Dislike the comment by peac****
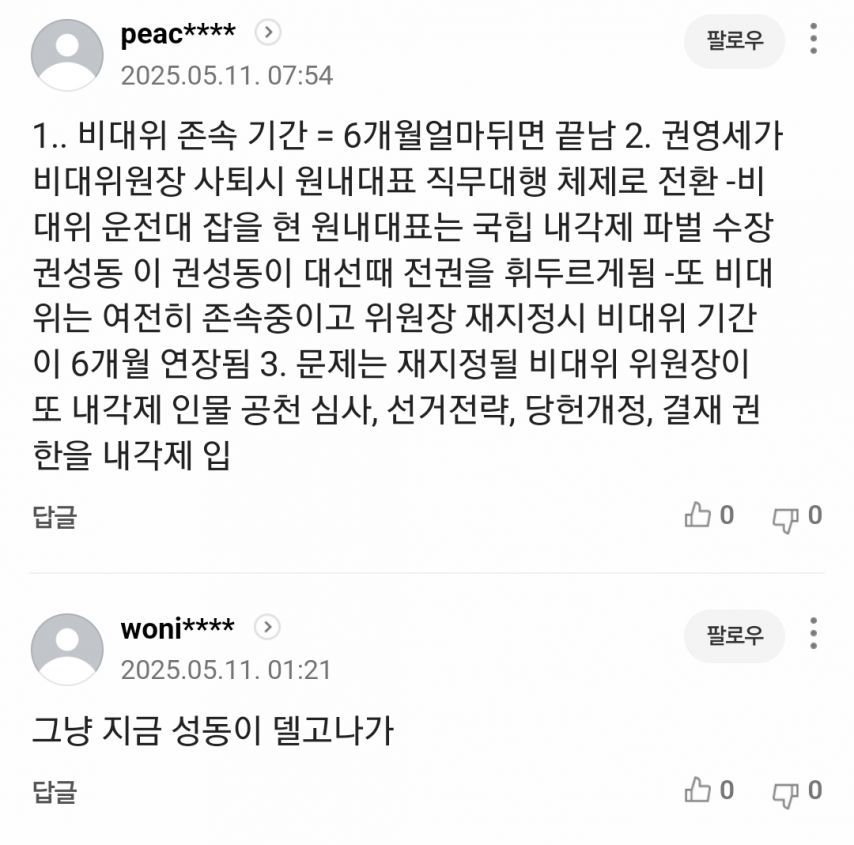Image resolution: width=854 pixels, height=845 pixels. pos(786,516)
